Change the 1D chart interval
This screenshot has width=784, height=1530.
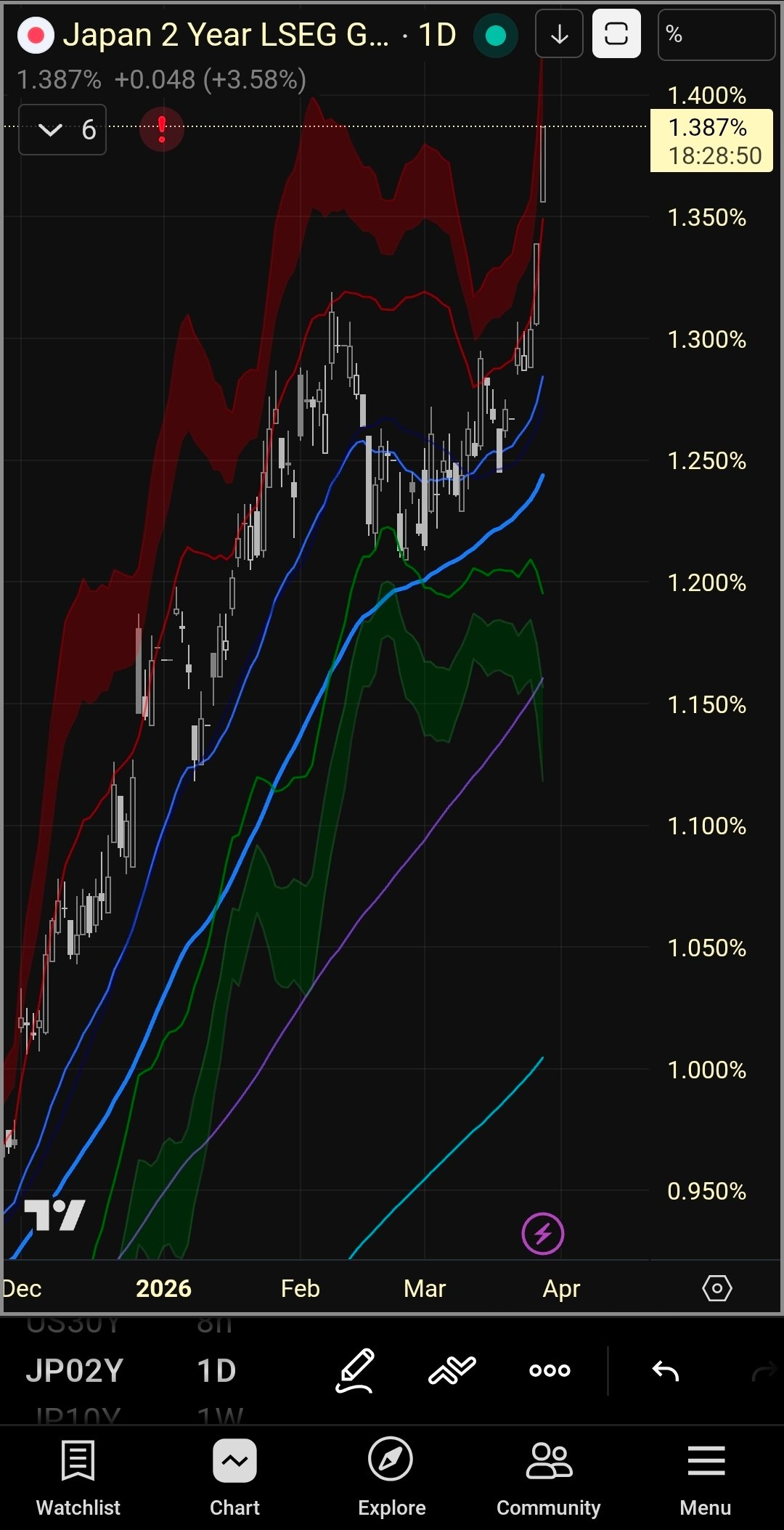click(x=438, y=35)
